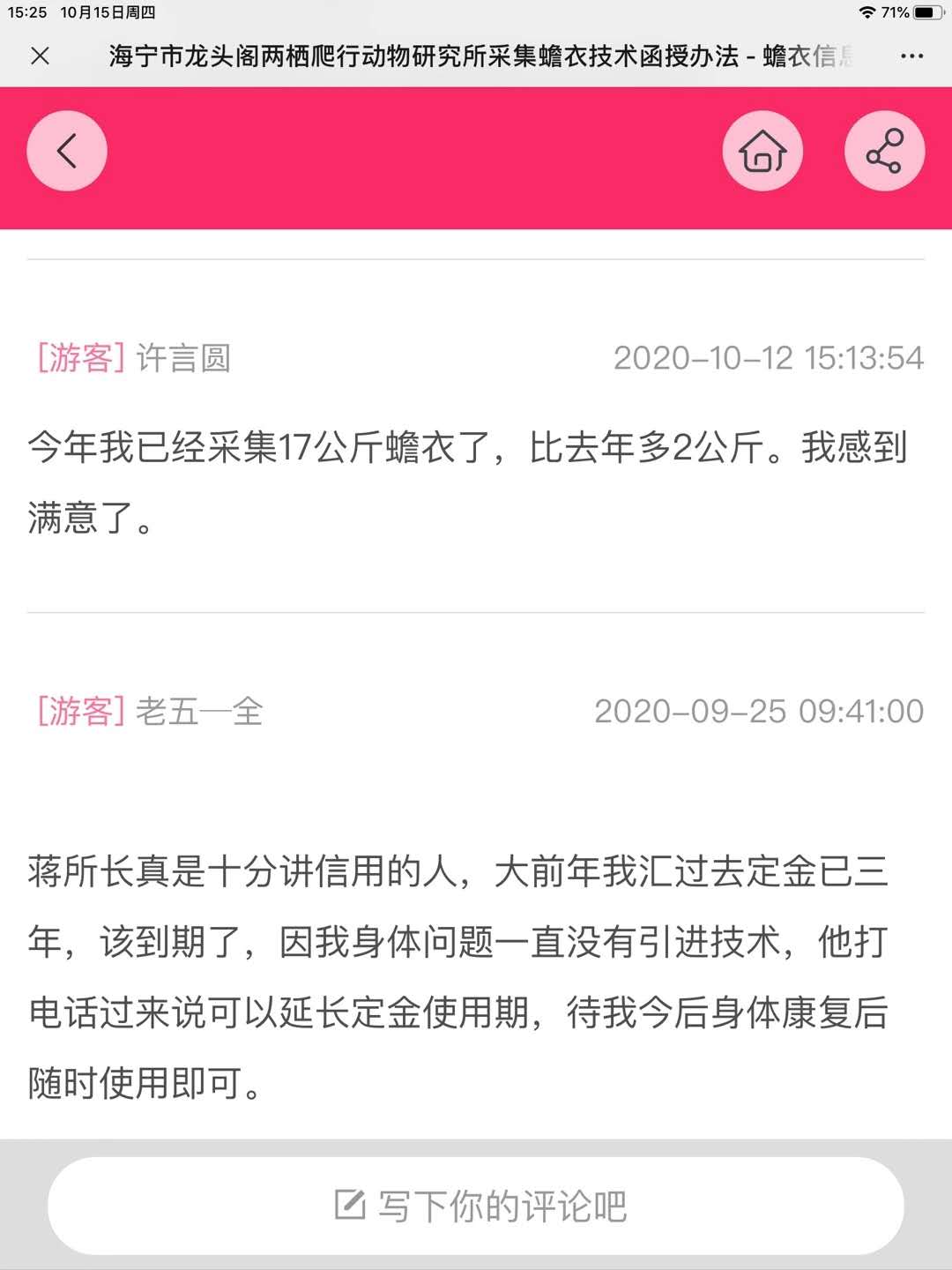Share this article
Viewport: 952px width, 1270px height.
(x=884, y=151)
